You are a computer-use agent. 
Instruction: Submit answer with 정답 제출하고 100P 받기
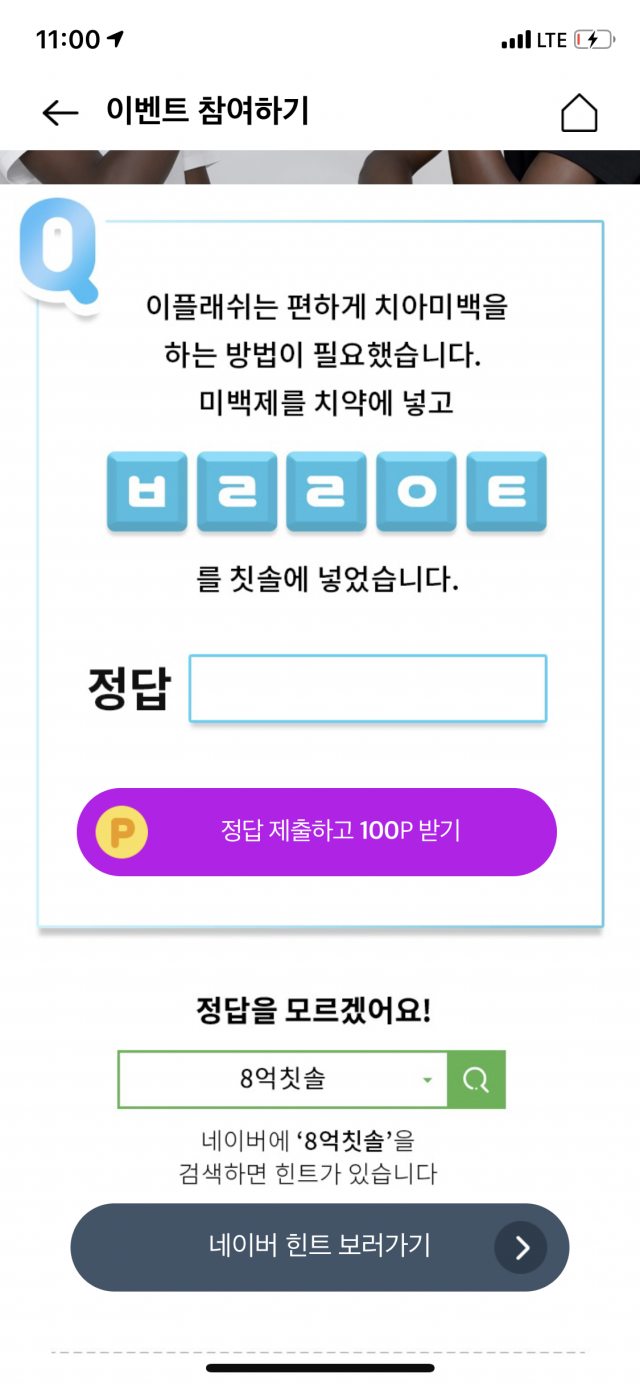coord(317,832)
